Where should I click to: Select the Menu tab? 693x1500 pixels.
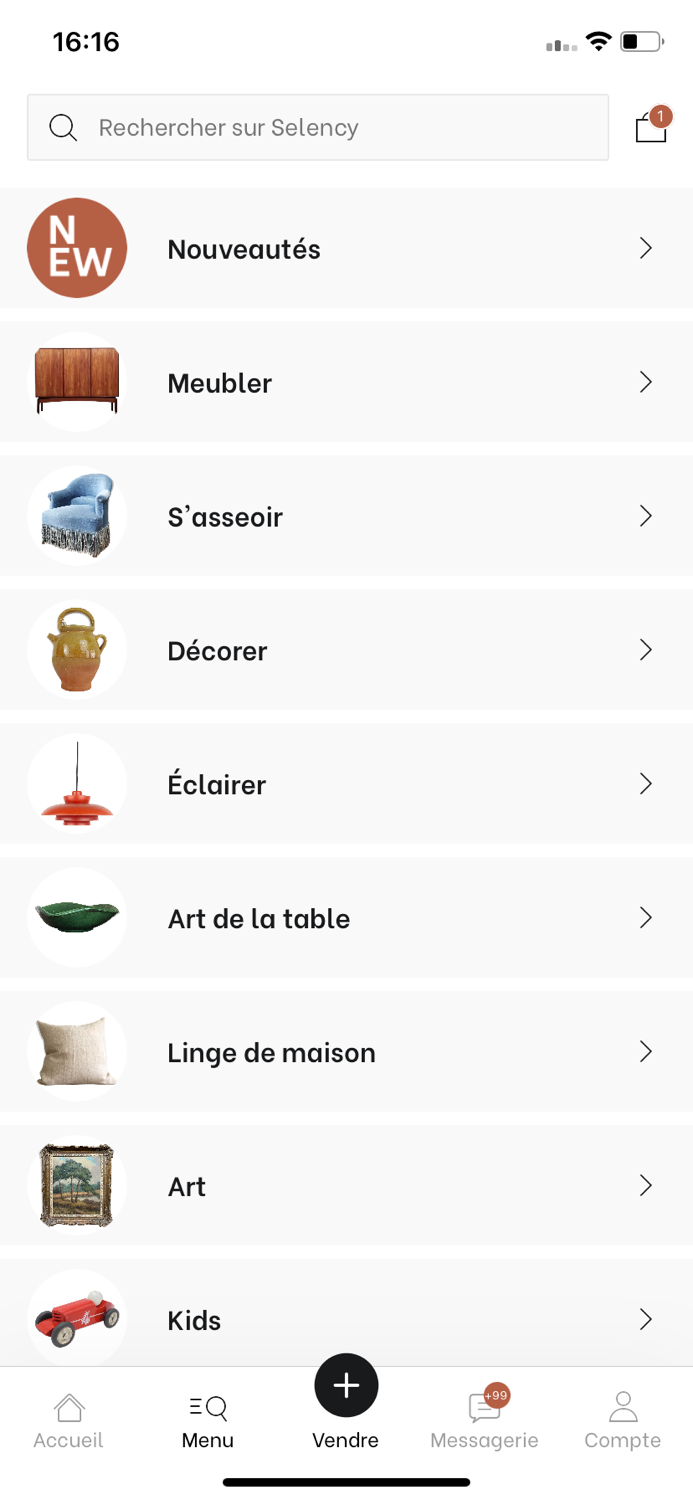(208, 1421)
